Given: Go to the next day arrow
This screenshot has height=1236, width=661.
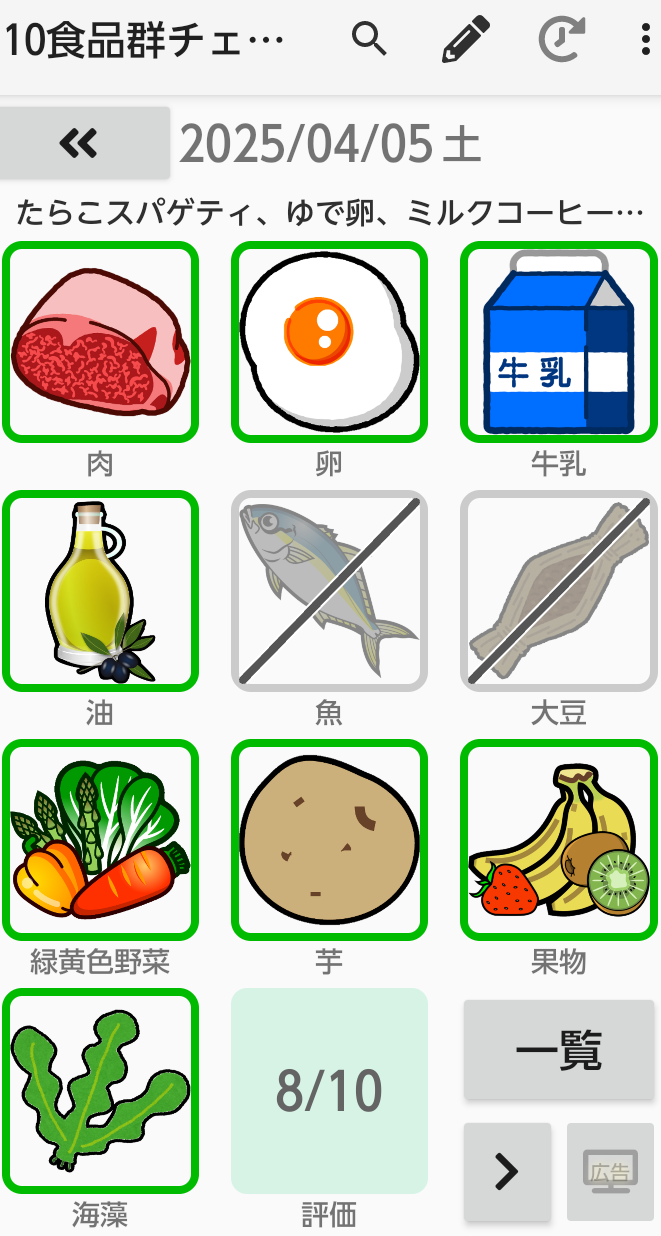Looking at the screenshot, I should [507, 1171].
